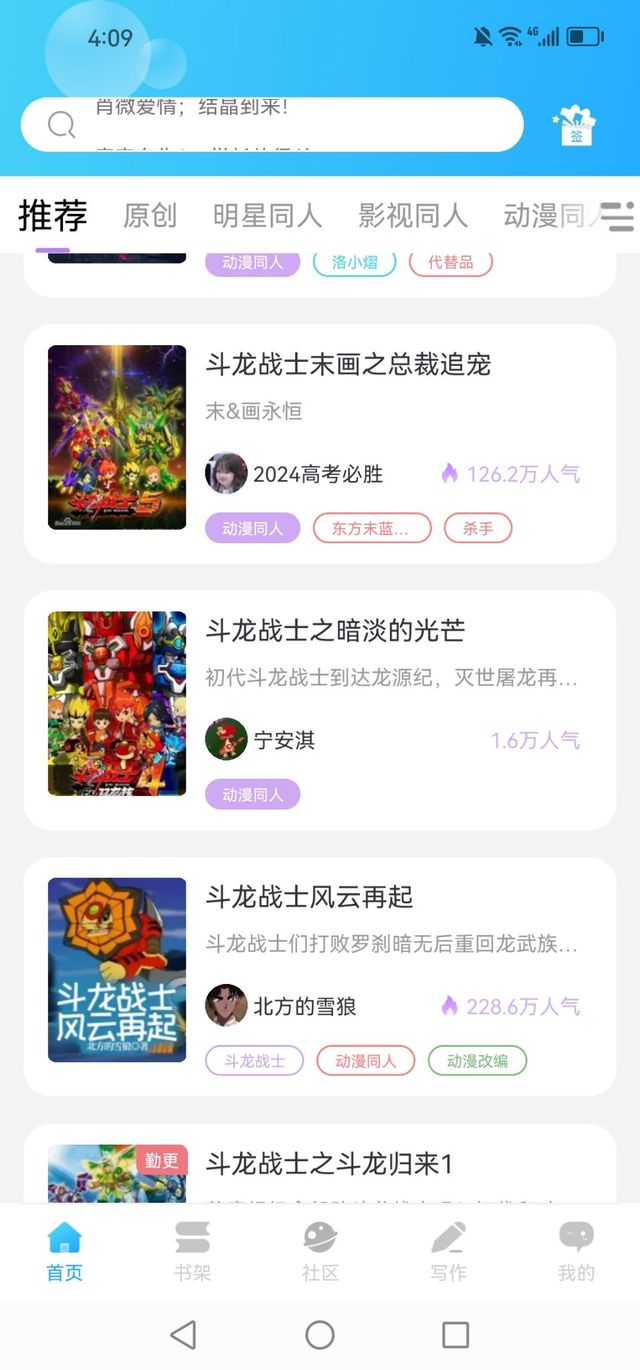Viewport: 640px width, 1370px height.
Task: Open the daily sign-in gift icon
Action: (x=575, y=126)
